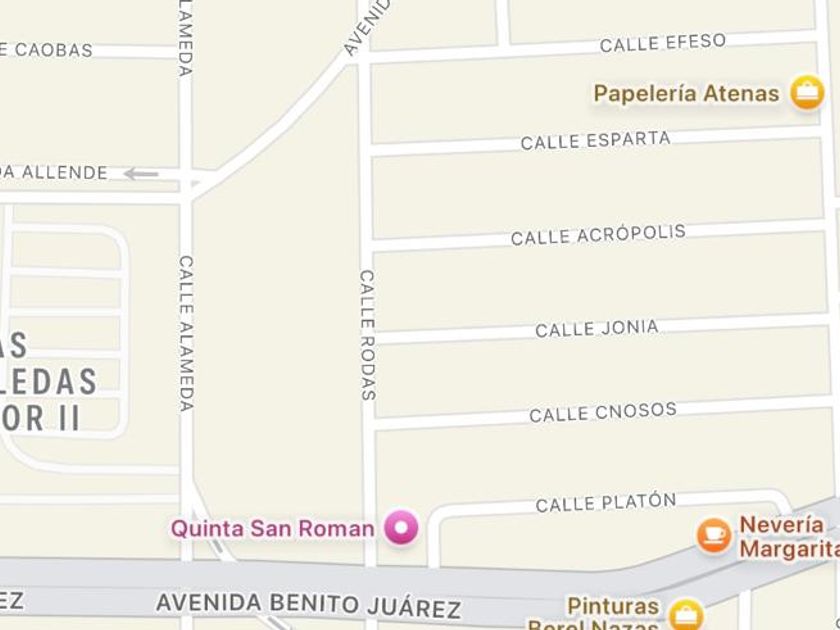Open the Papelería Atenas shop marker
Viewport: 840px width, 630px height.
coord(806,93)
